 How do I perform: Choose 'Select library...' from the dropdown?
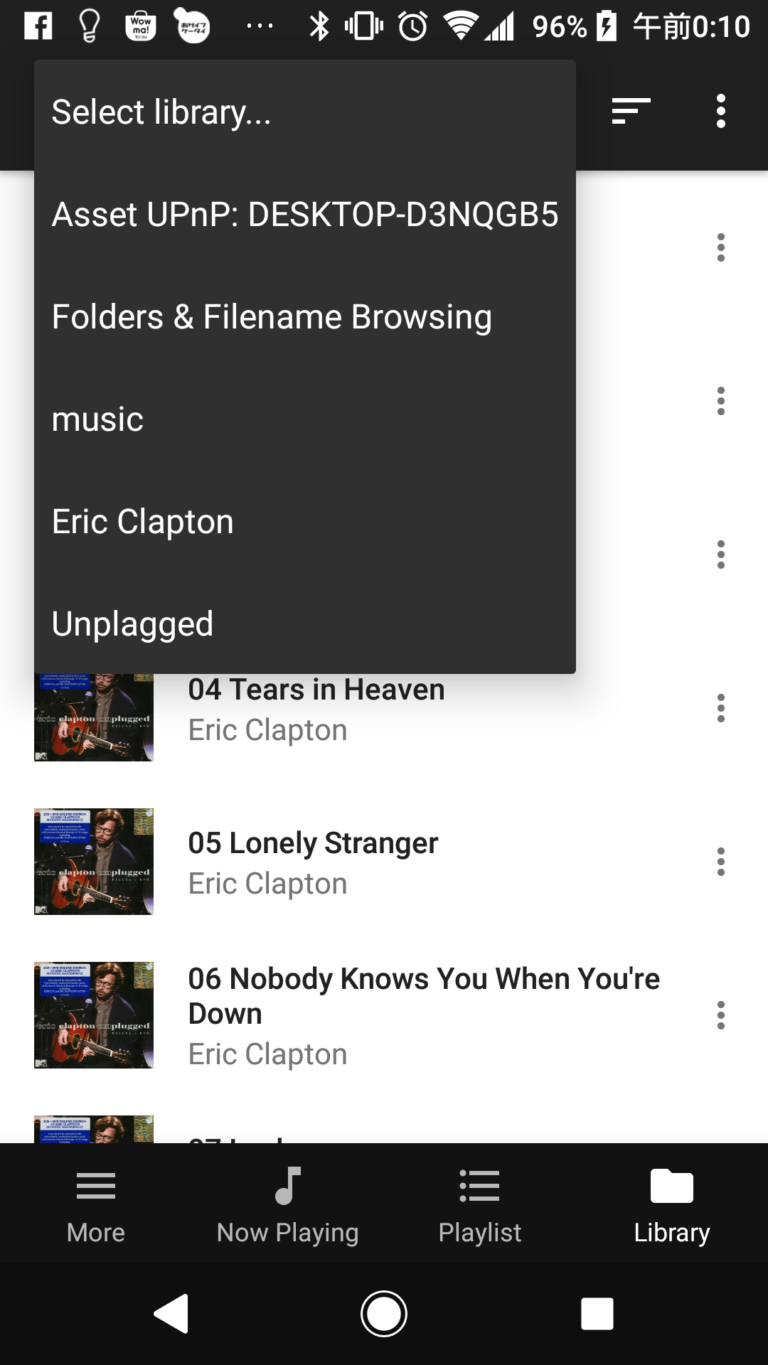[x=161, y=112]
